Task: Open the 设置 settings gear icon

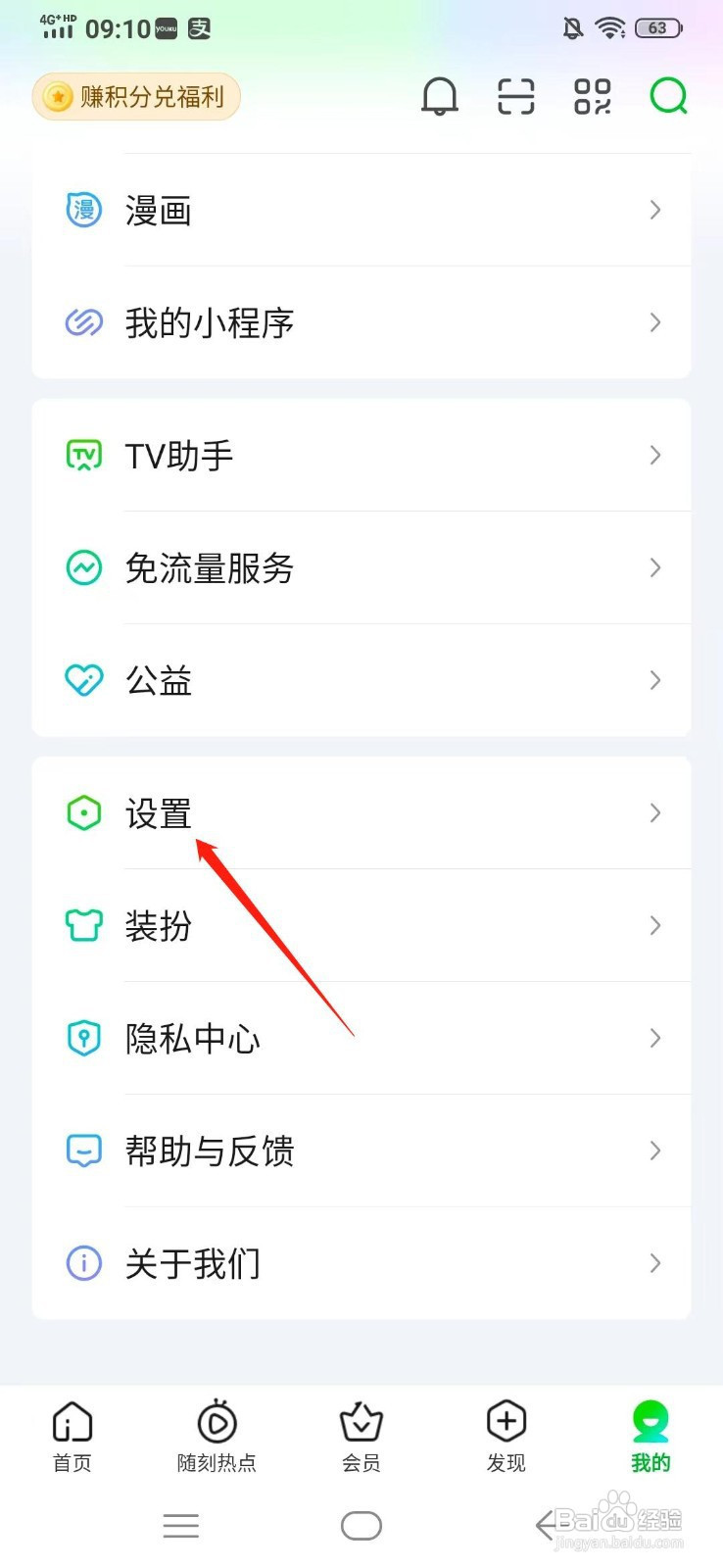Action: point(83,812)
